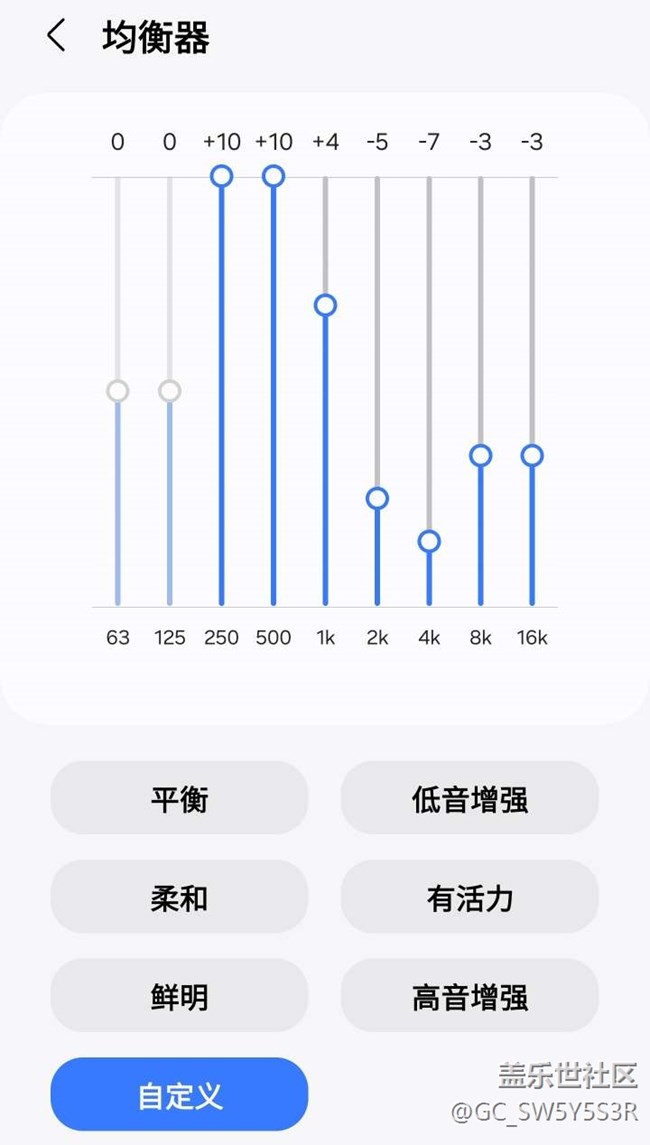This screenshot has height=1145, width=650.
Task: Enable the 高音增强 preset
Action: (469, 996)
